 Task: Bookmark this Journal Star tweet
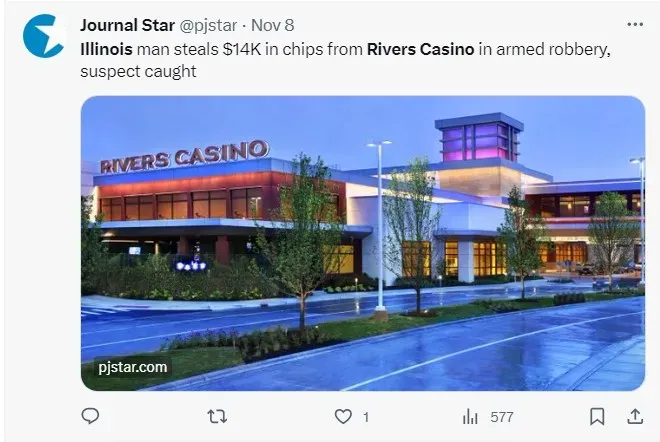pos(597,416)
